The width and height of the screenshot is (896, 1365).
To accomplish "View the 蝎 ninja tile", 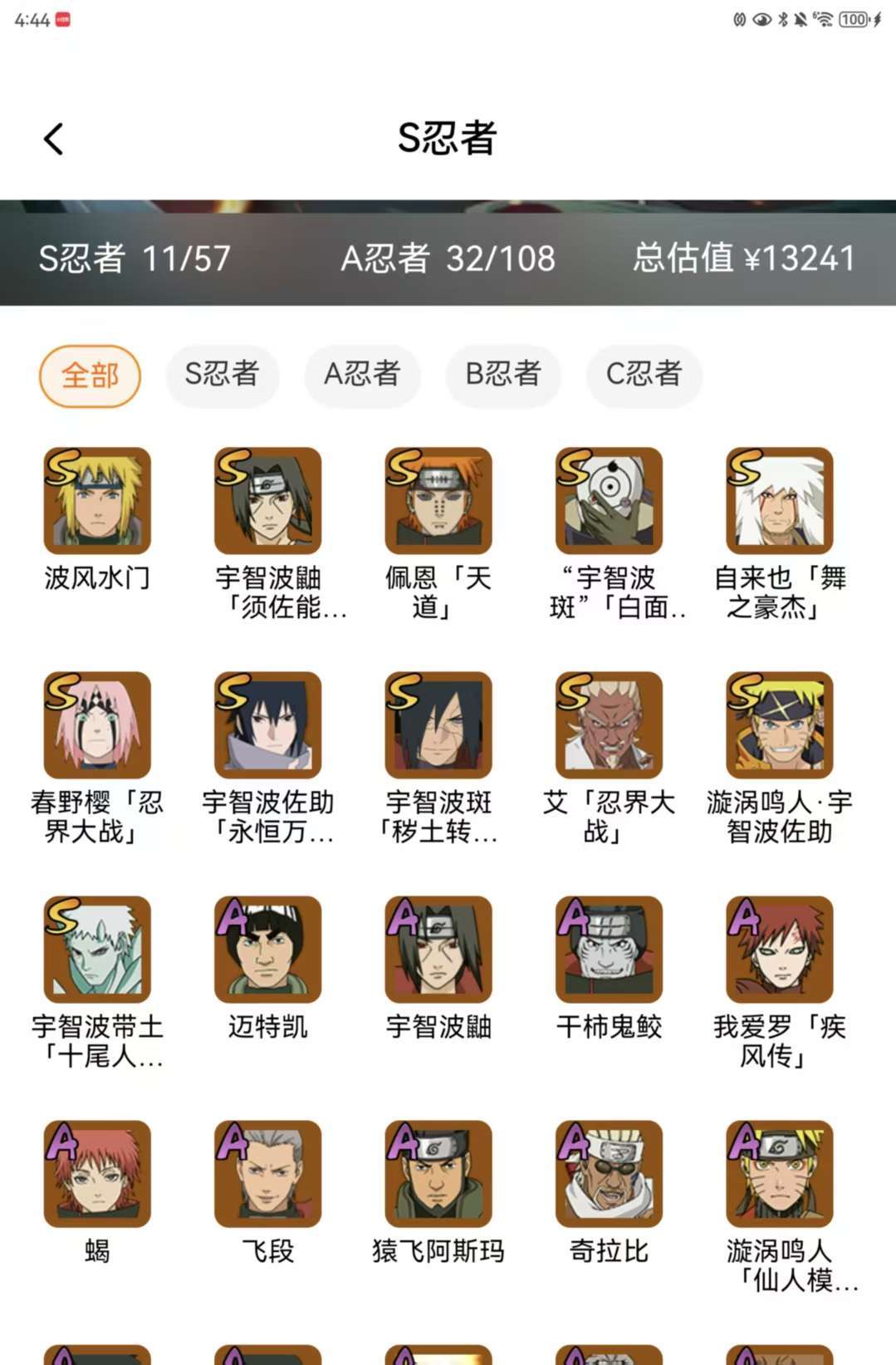I will pos(97,1174).
